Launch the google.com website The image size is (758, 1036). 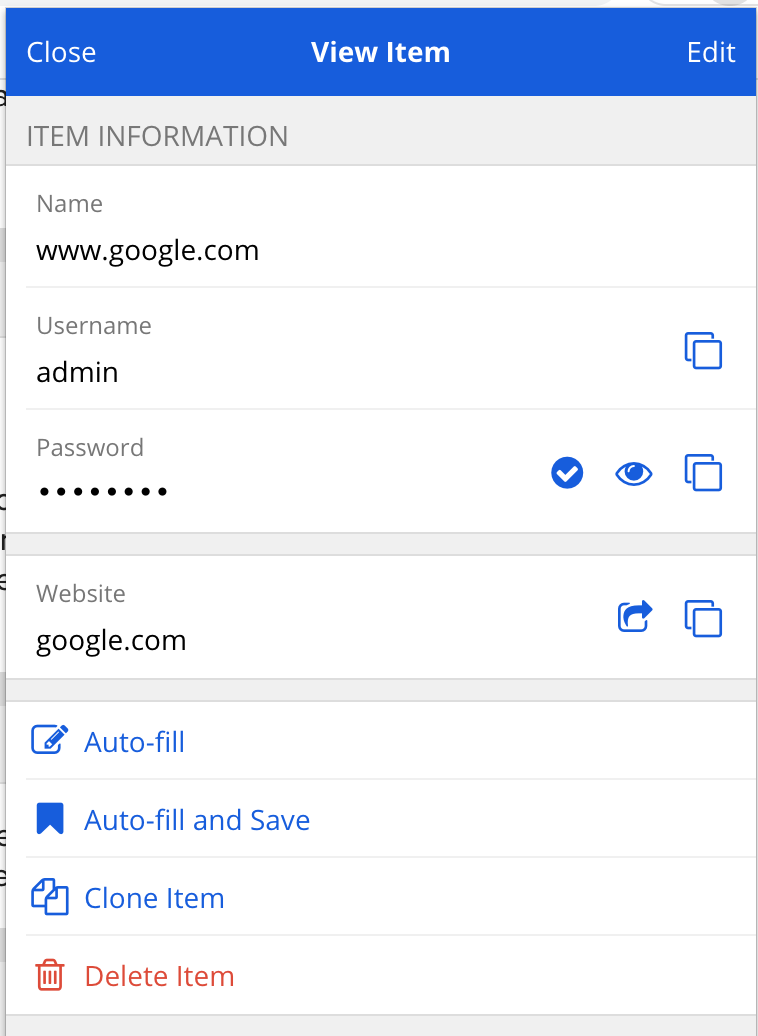pyautogui.click(x=634, y=617)
